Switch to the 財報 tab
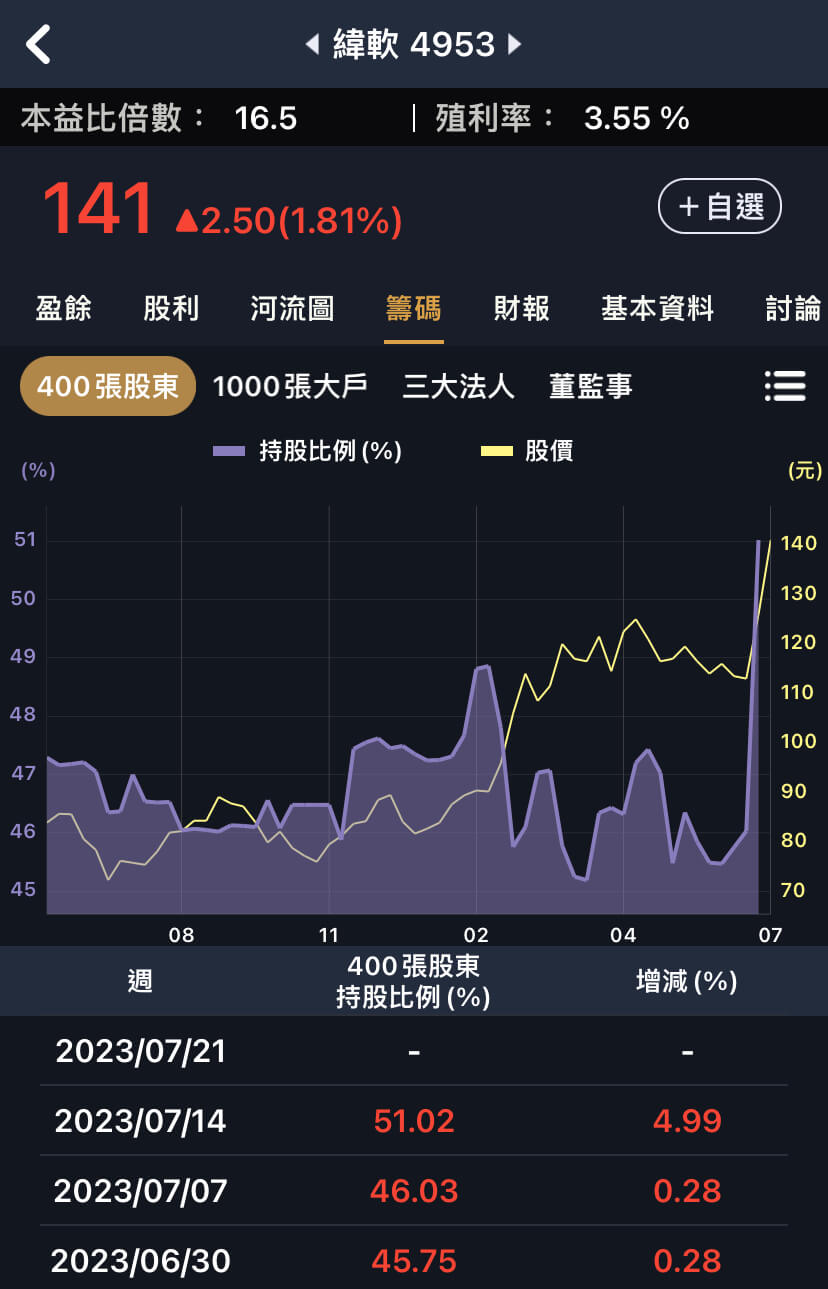The image size is (828, 1289). [x=519, y=310]
